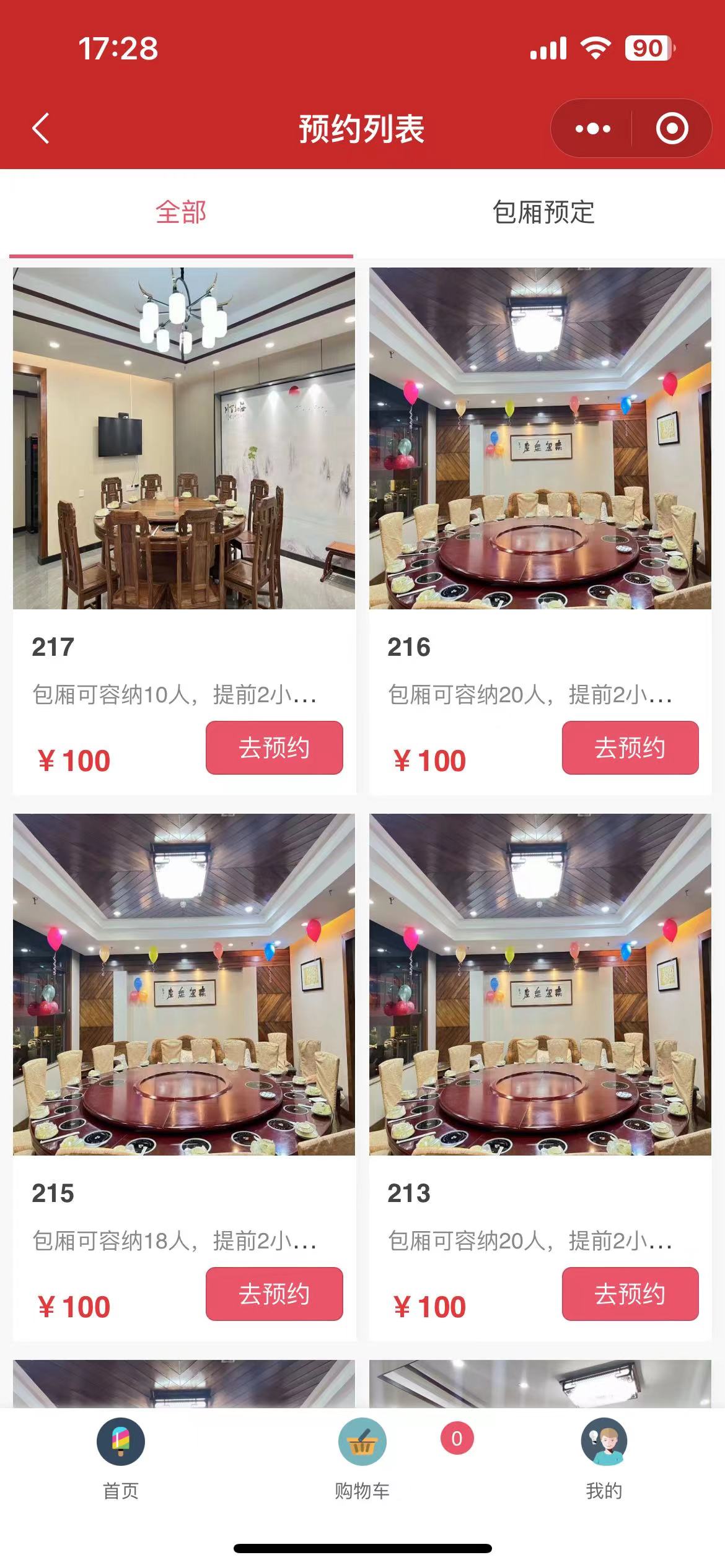Viewport: 725px width, 1568px height.
Task: Close the mini program with the circle icon
Action: (x=672, y=129)
